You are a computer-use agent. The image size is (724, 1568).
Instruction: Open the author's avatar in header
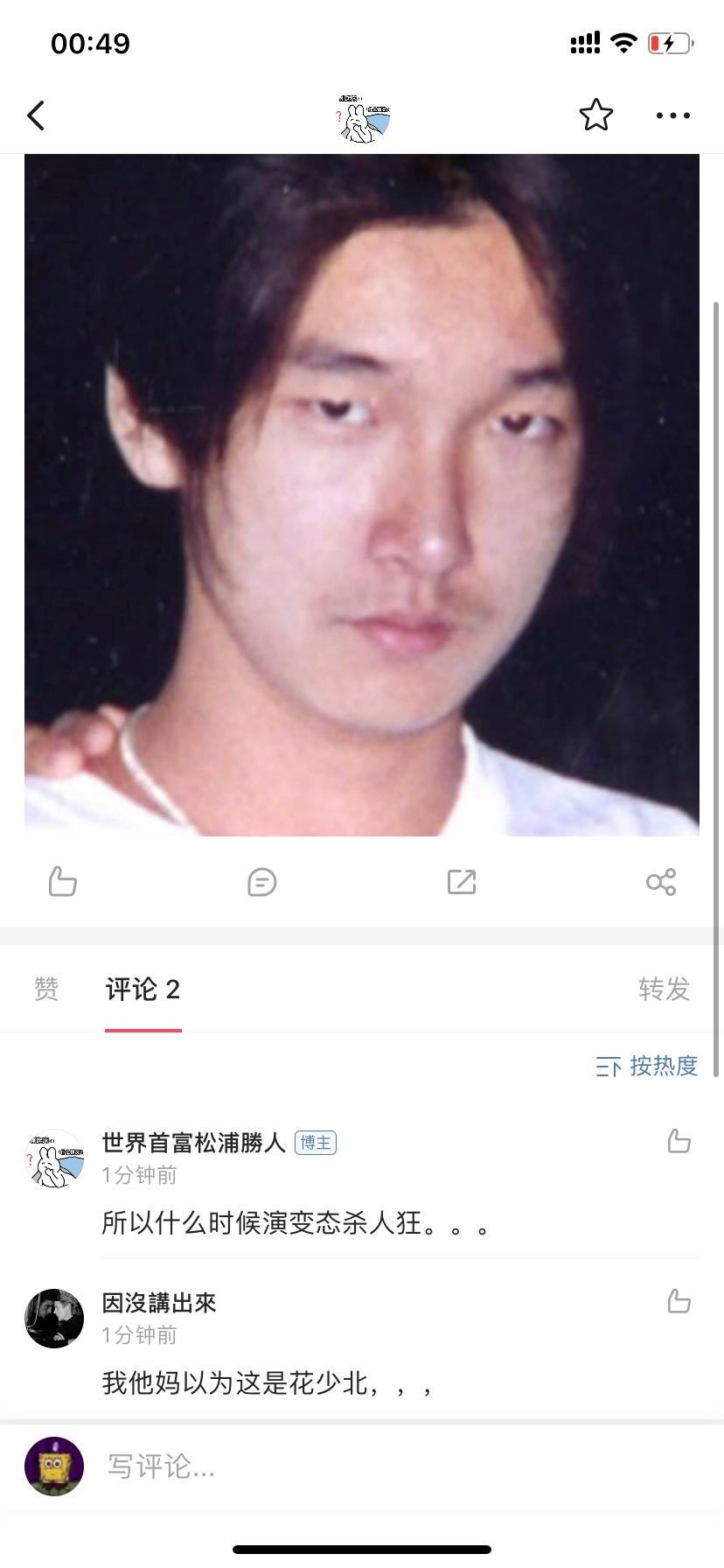(x=363, y=117)
